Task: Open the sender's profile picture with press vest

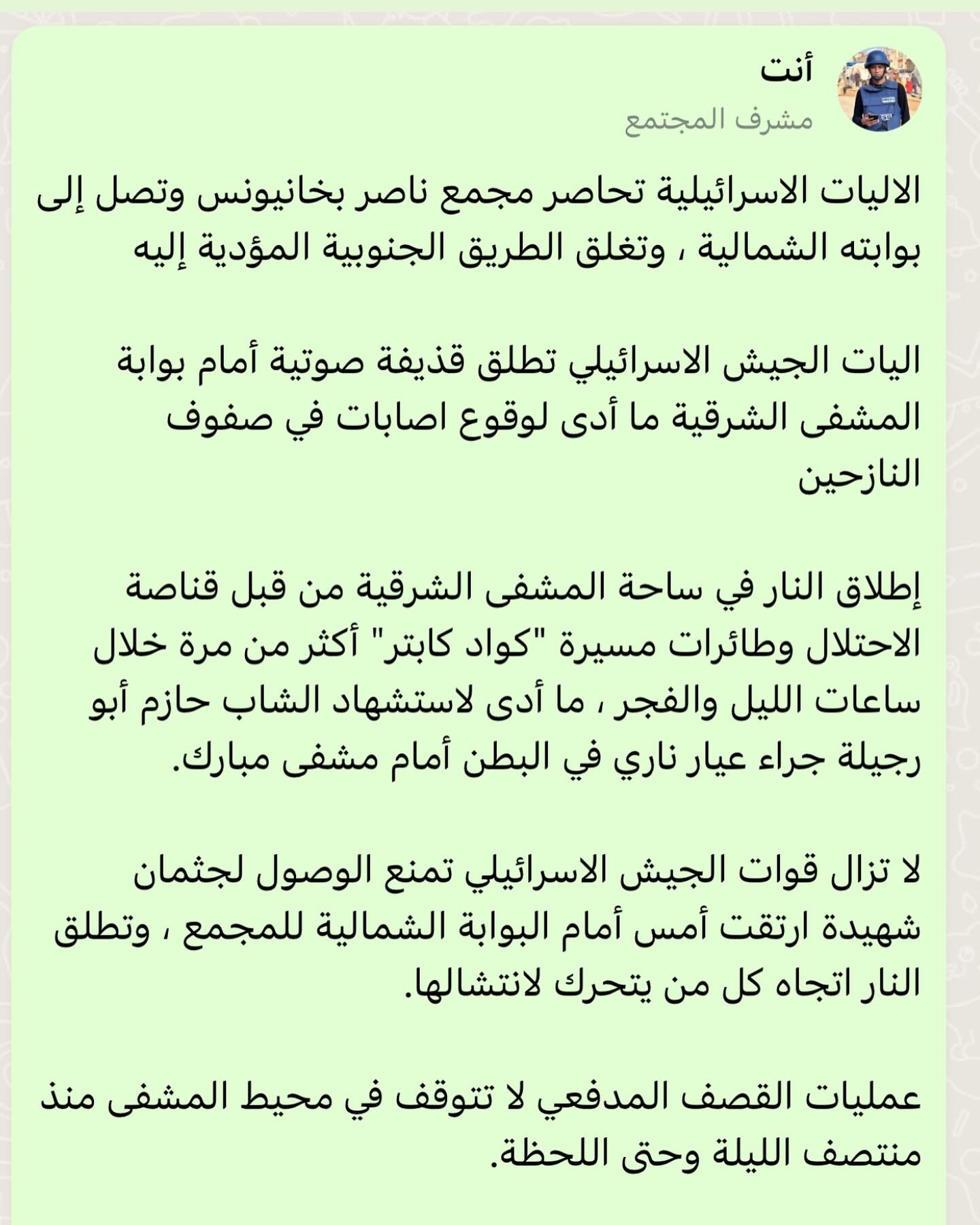Action: [879, 89]
